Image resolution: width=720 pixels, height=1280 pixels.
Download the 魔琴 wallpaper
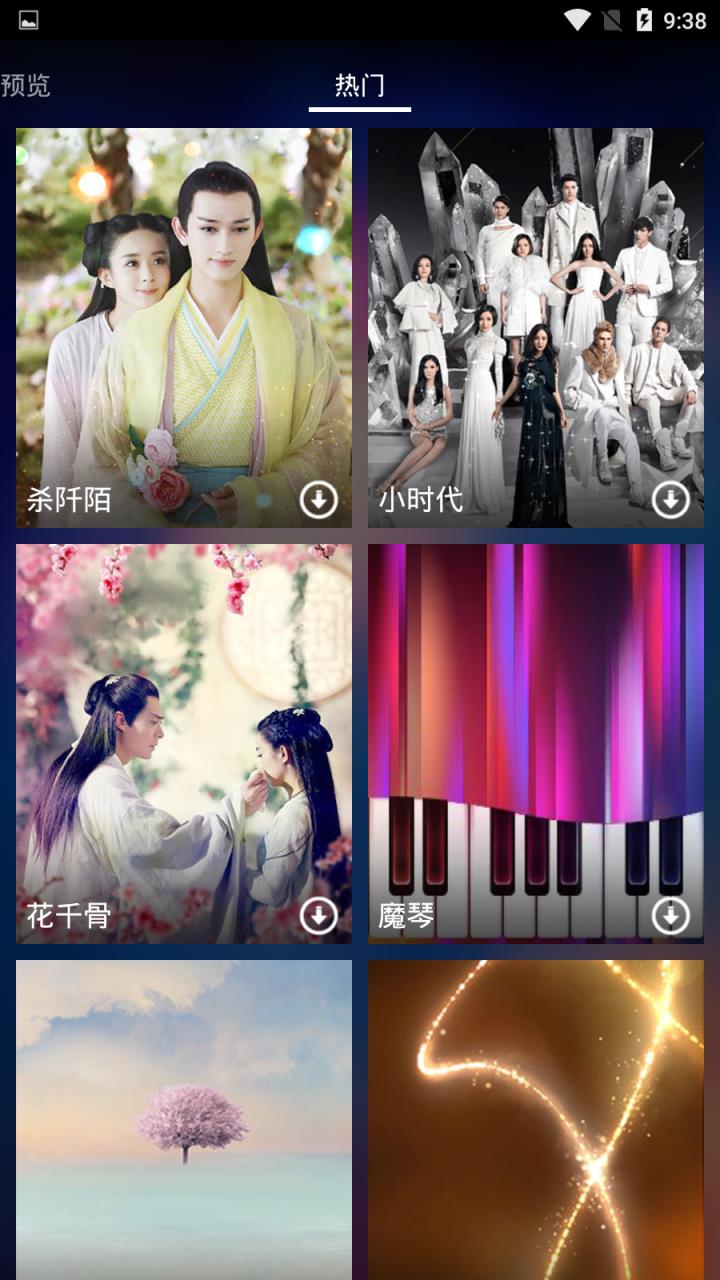671,914
